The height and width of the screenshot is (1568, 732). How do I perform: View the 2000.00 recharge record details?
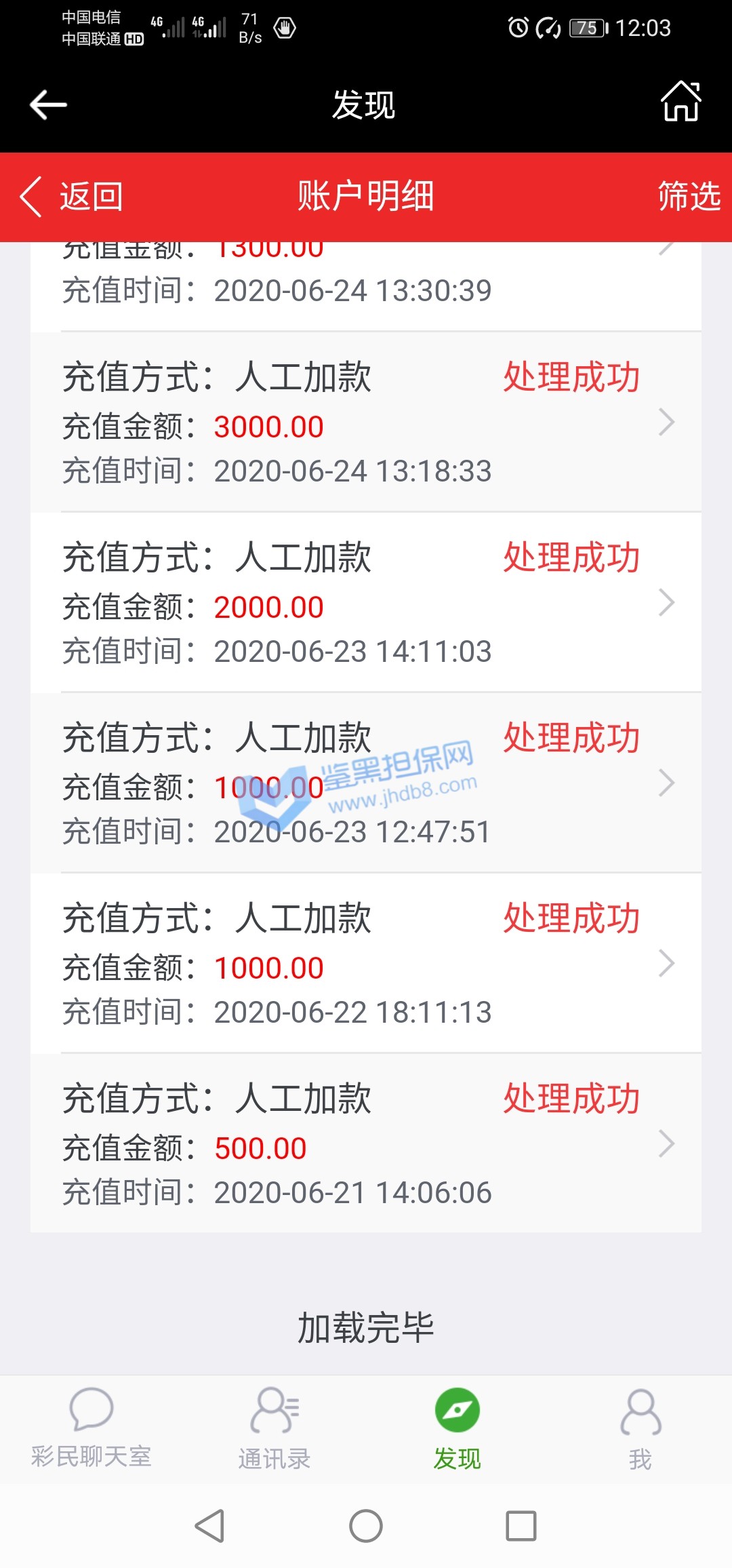click(x=366, y=603)
